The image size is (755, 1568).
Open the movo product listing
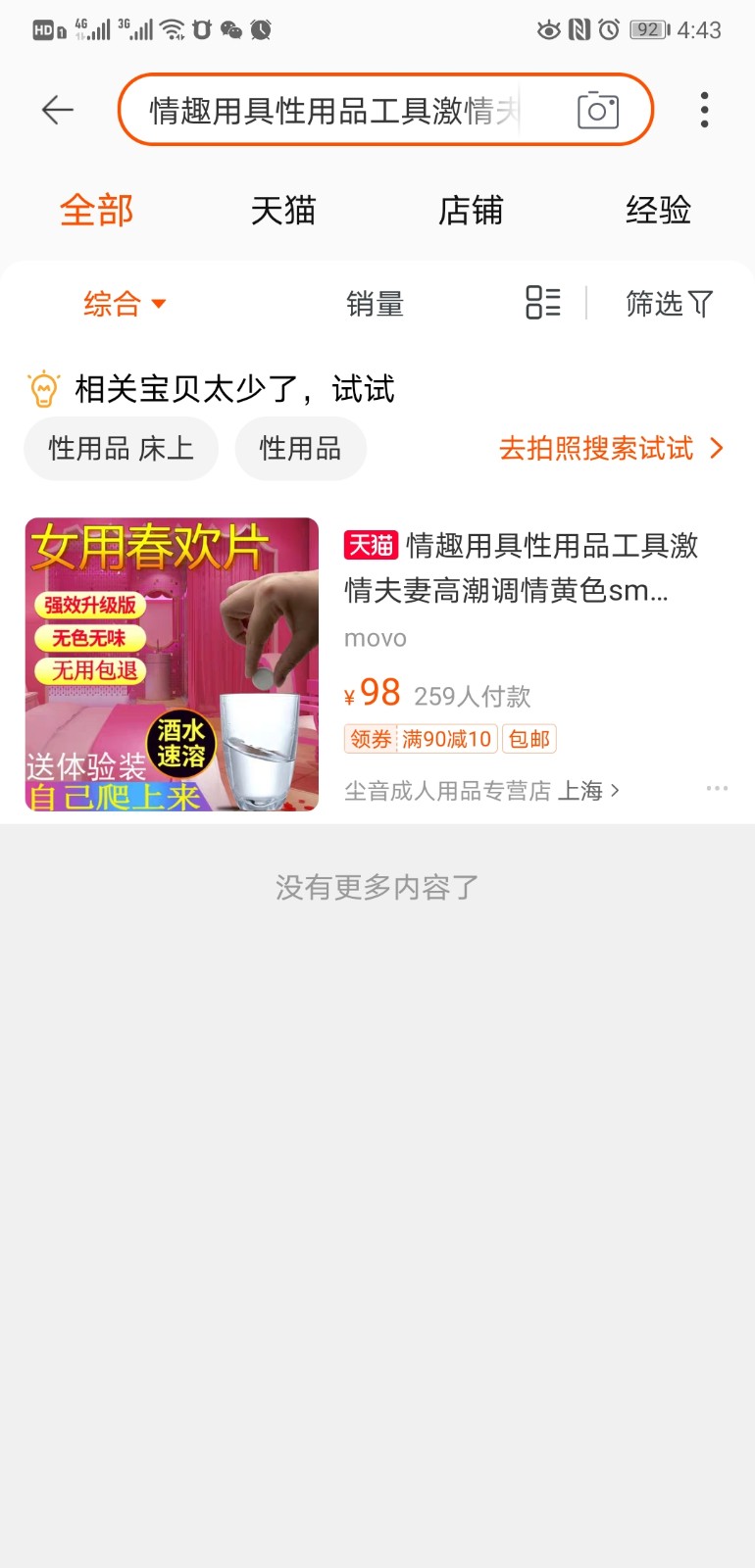pos(520,568)
